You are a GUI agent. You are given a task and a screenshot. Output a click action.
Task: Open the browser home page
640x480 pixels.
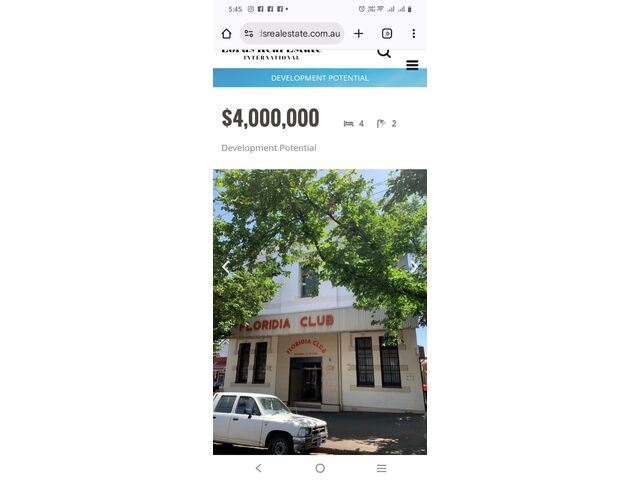[227, 33]
